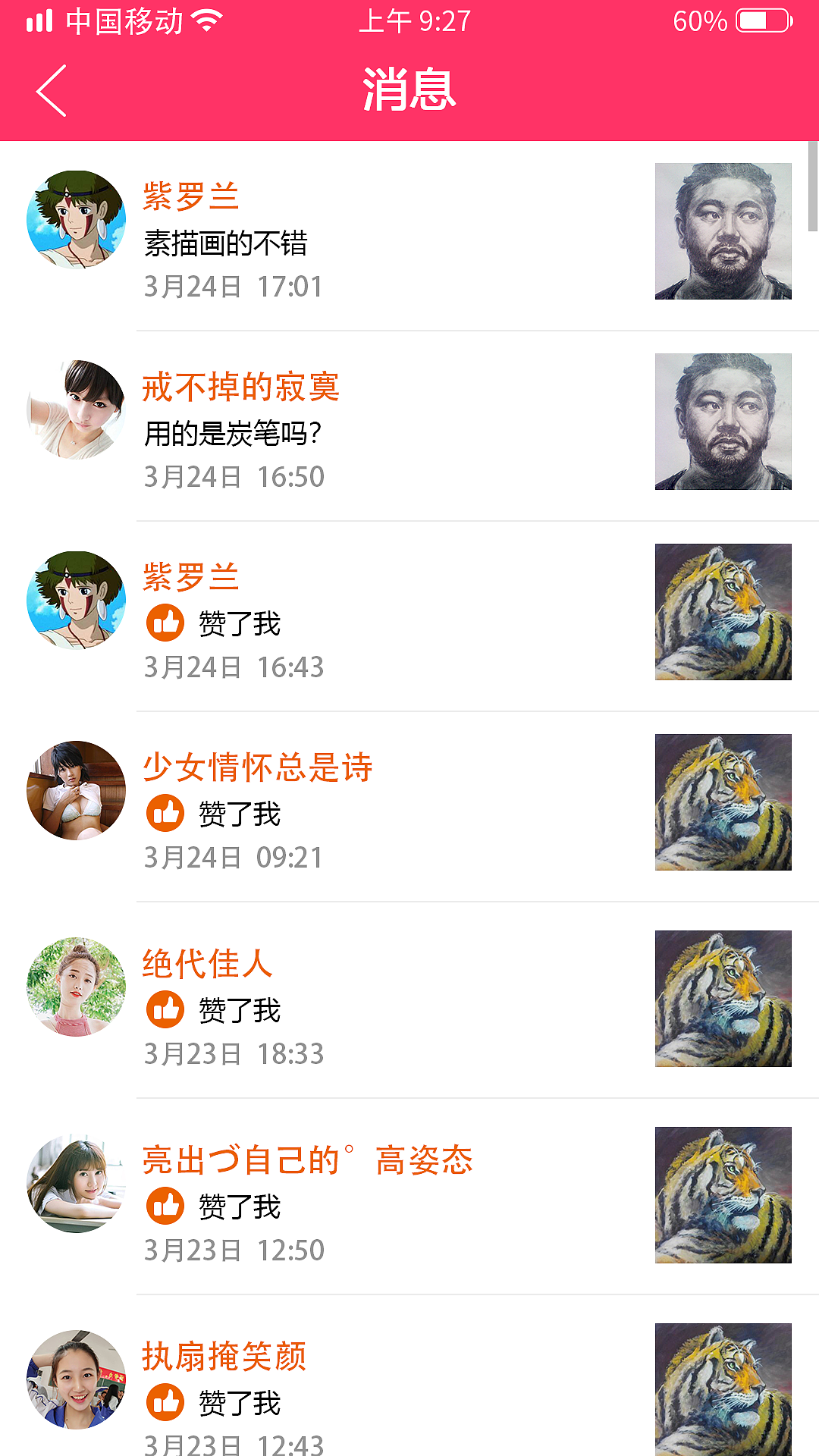819x1456 pixels.
Task: Click the like icon under 执扇掩笑颜
Action: point(165,1401)
